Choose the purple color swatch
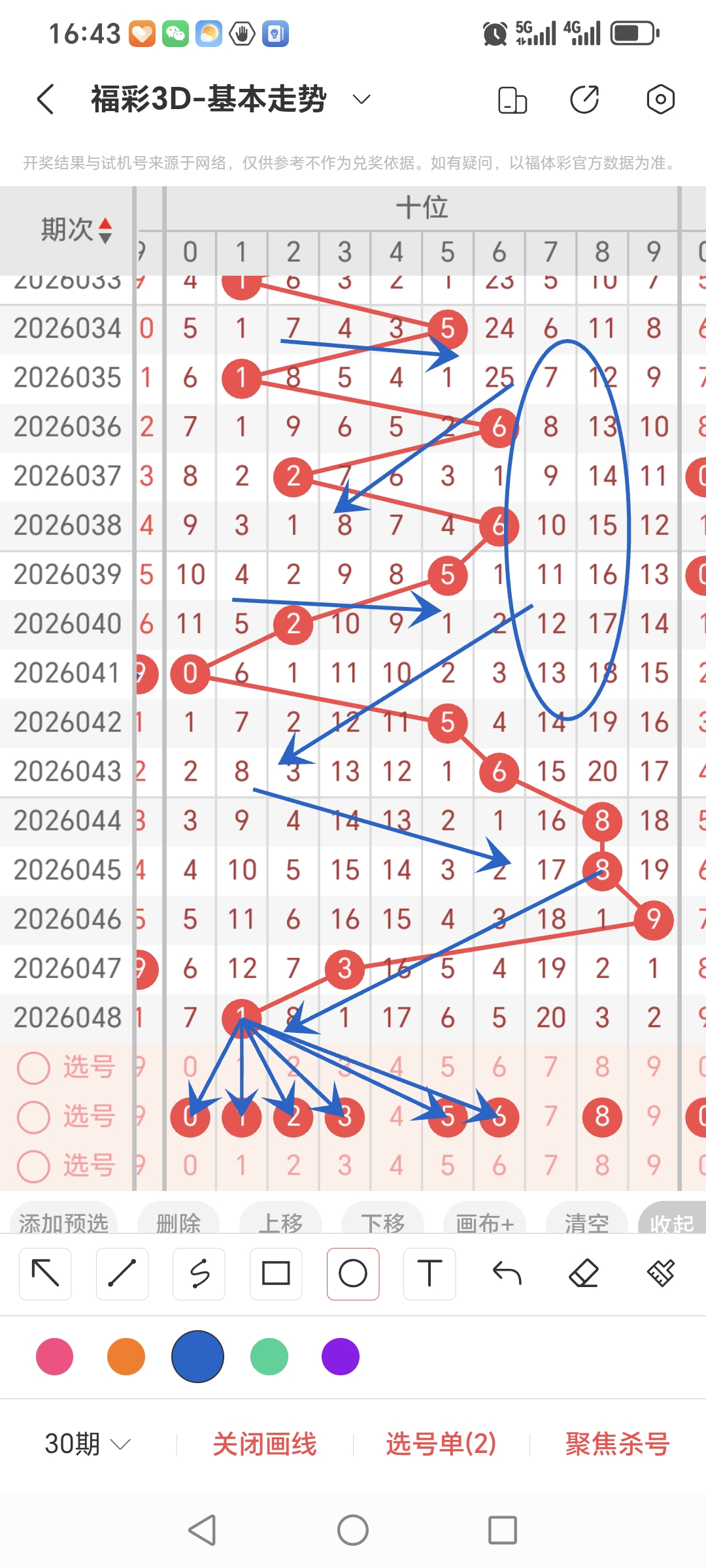 (341, 1356)
